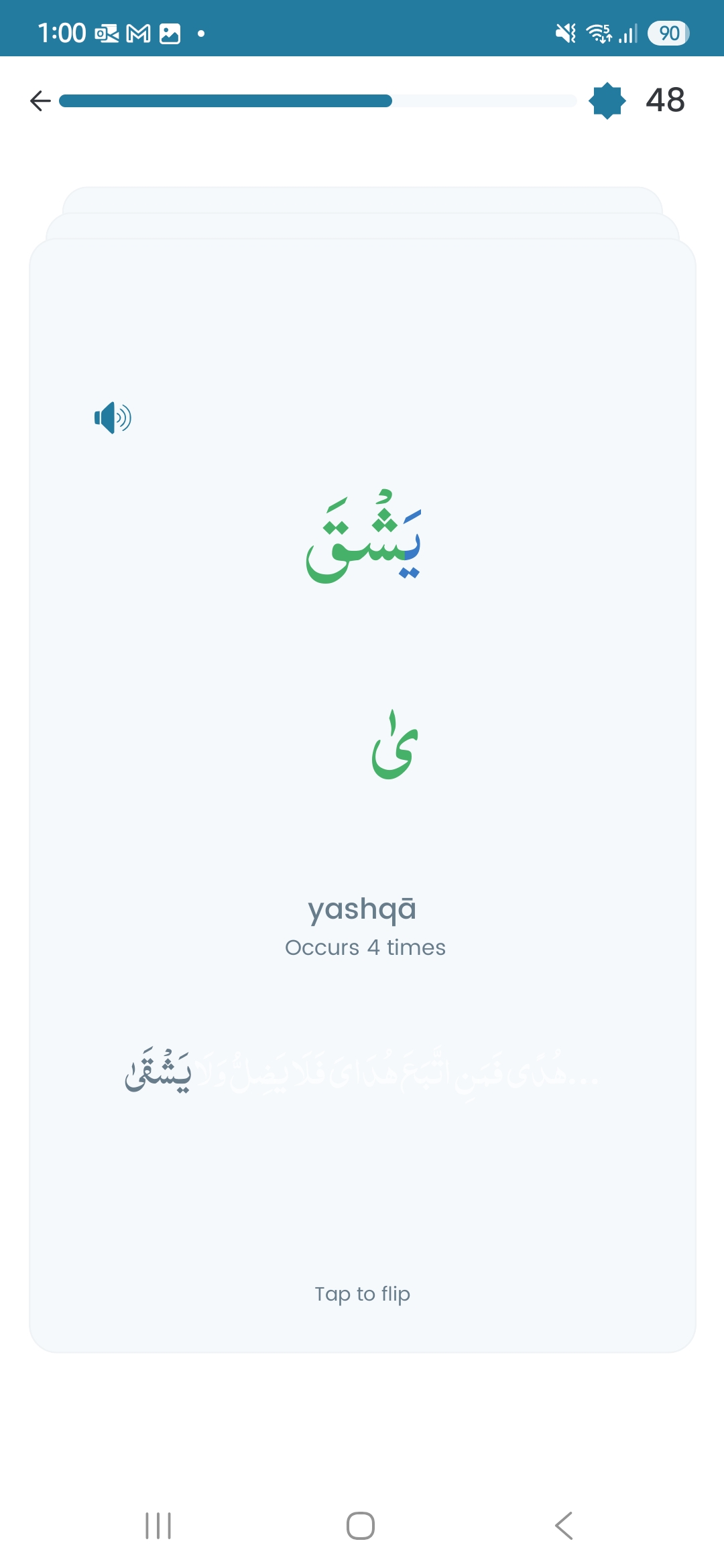Open the recent apps overview
724x1568 pixels.
pos(158,1526)
